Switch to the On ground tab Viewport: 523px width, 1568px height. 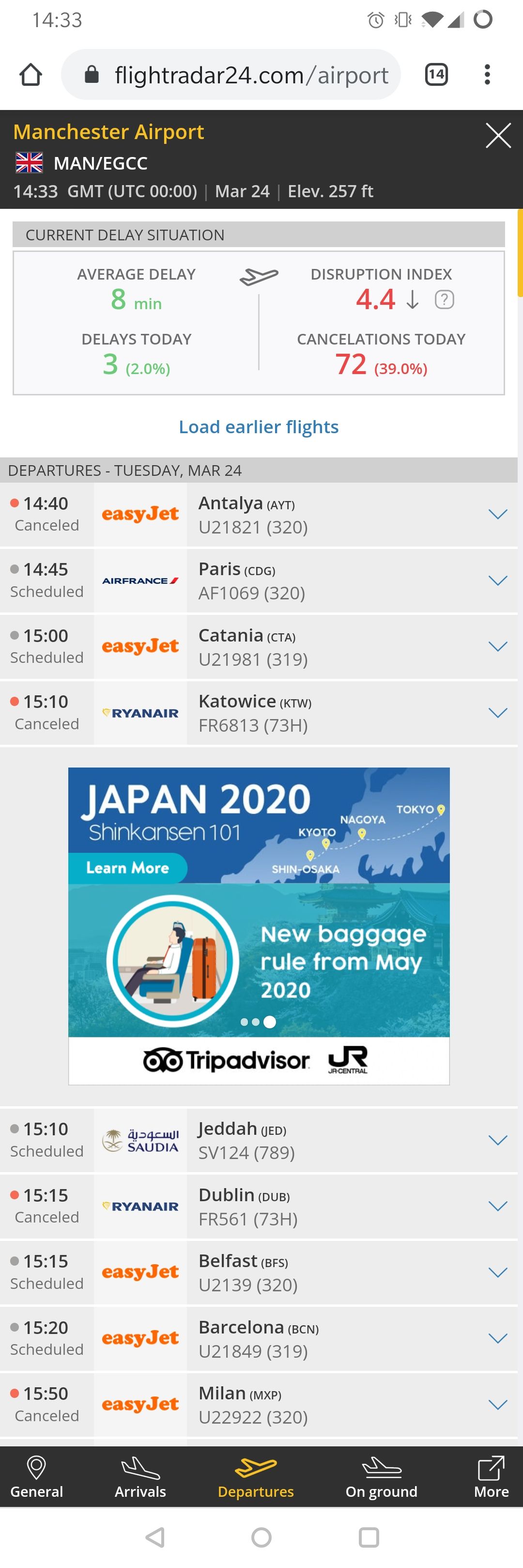pyautogui.click(x=381, y=1477)
